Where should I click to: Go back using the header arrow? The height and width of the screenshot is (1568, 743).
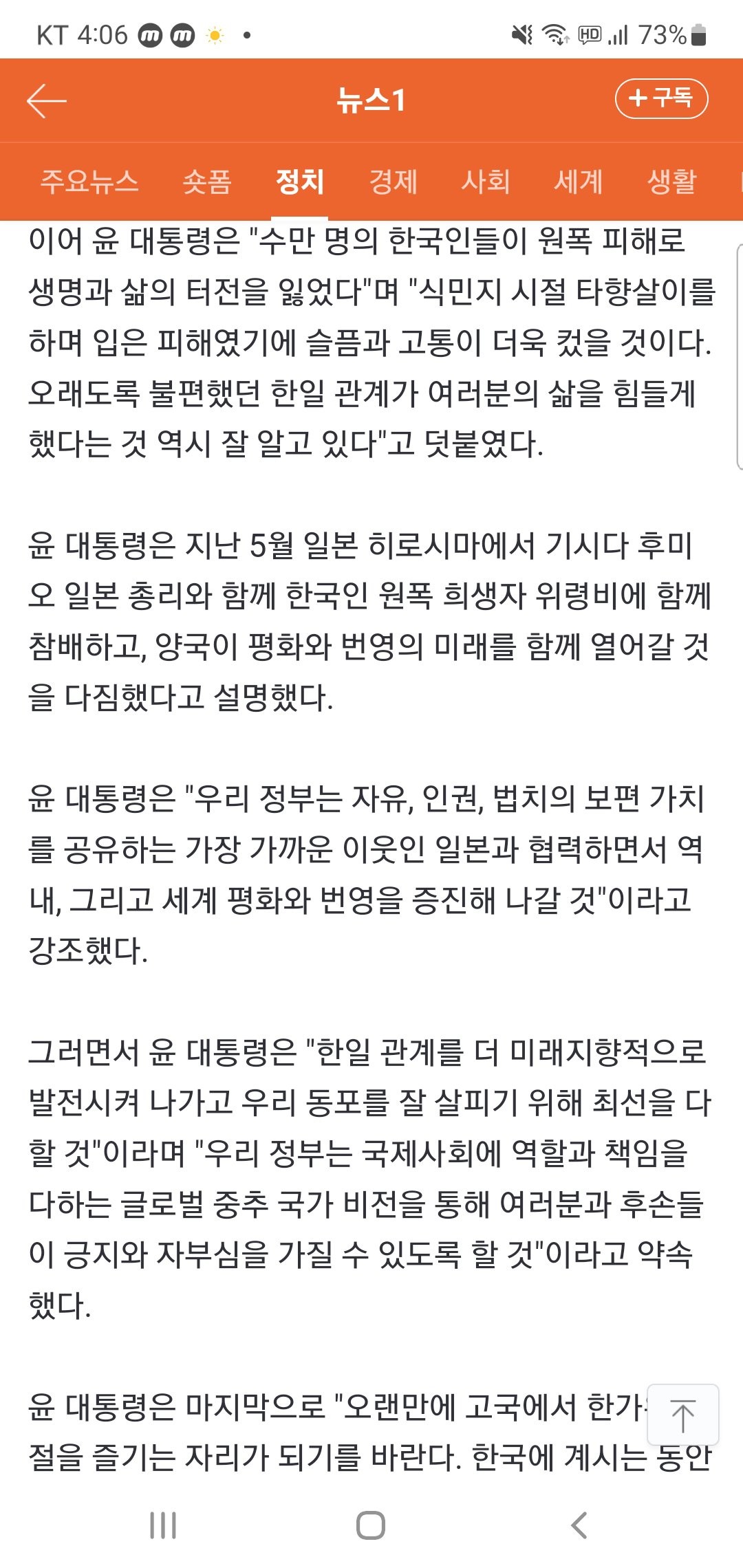(46, 100)
